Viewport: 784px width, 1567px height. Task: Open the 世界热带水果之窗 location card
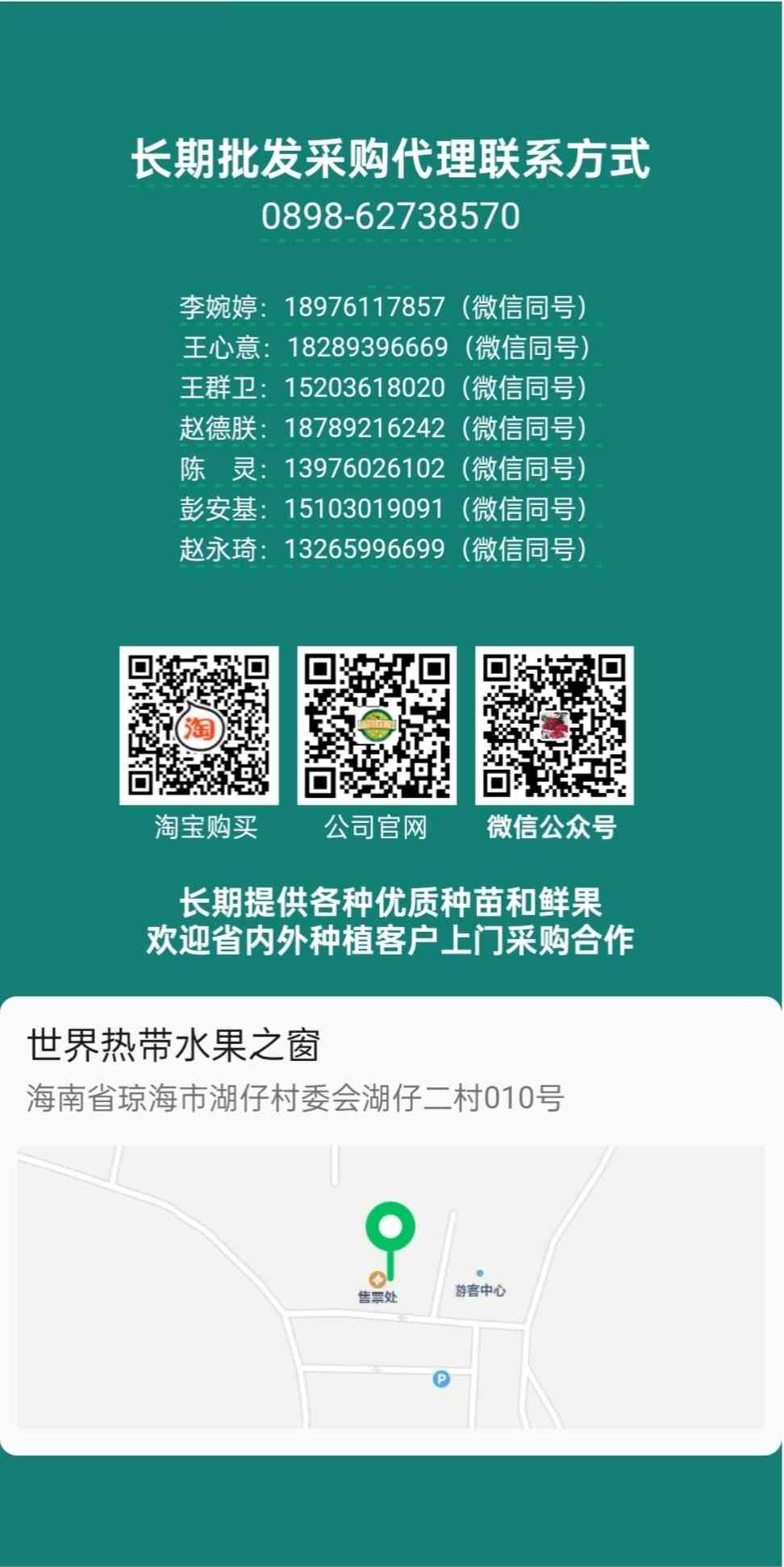tap(391, 1226)
